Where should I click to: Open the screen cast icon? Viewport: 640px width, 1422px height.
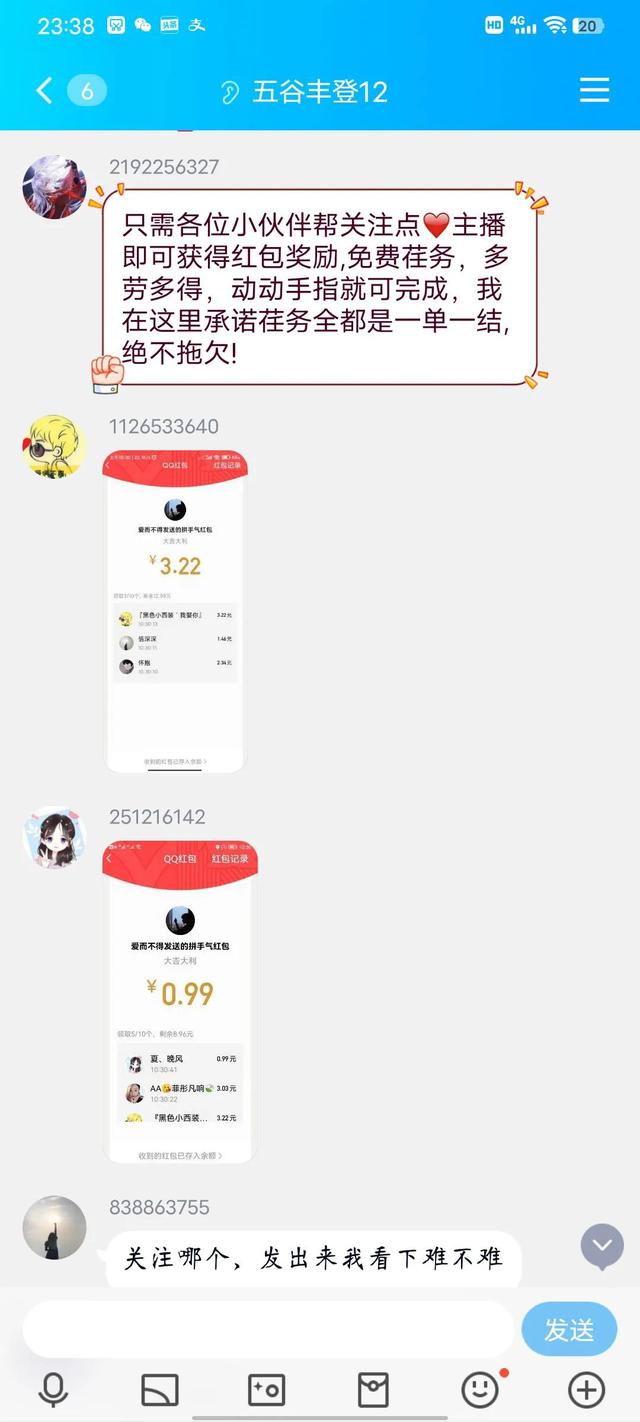160,1389
